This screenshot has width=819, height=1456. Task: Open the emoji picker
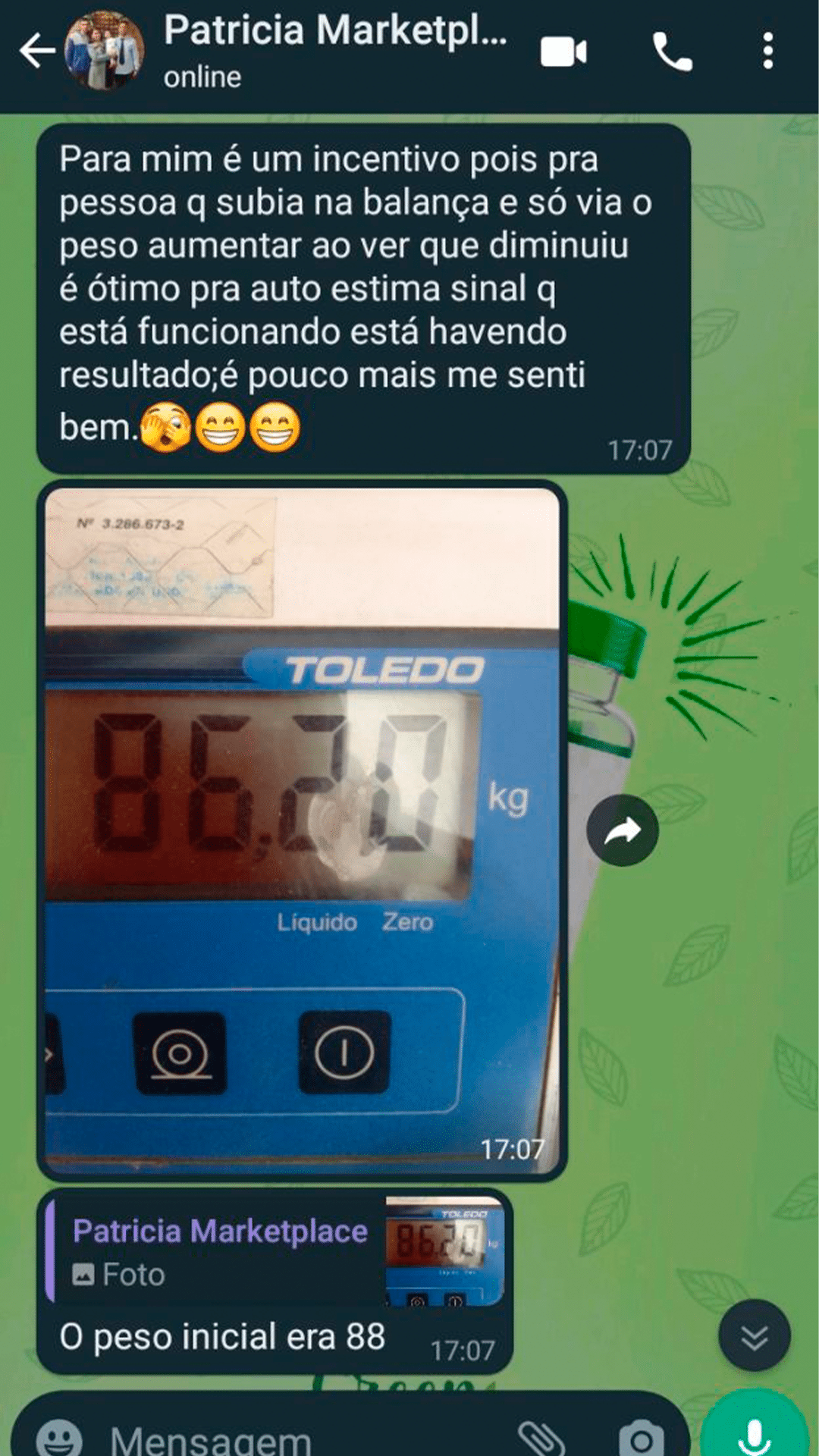tap(59, 1437)
